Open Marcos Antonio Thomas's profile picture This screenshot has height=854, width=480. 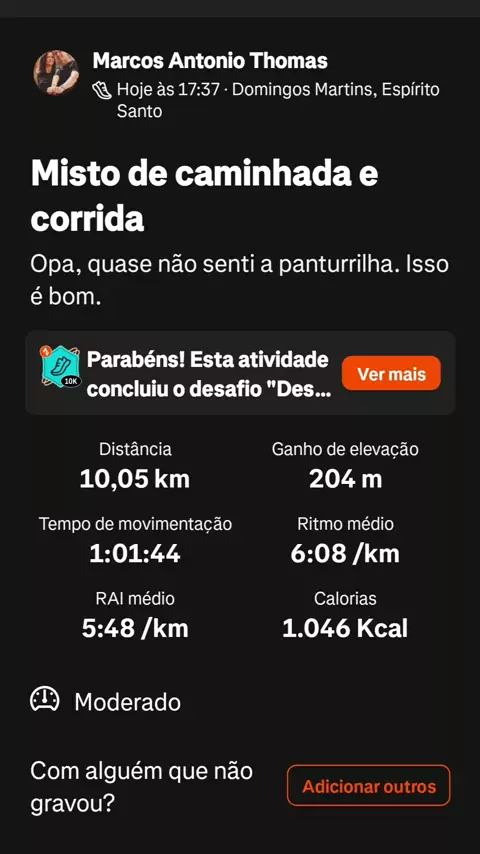tap(56, 72)
